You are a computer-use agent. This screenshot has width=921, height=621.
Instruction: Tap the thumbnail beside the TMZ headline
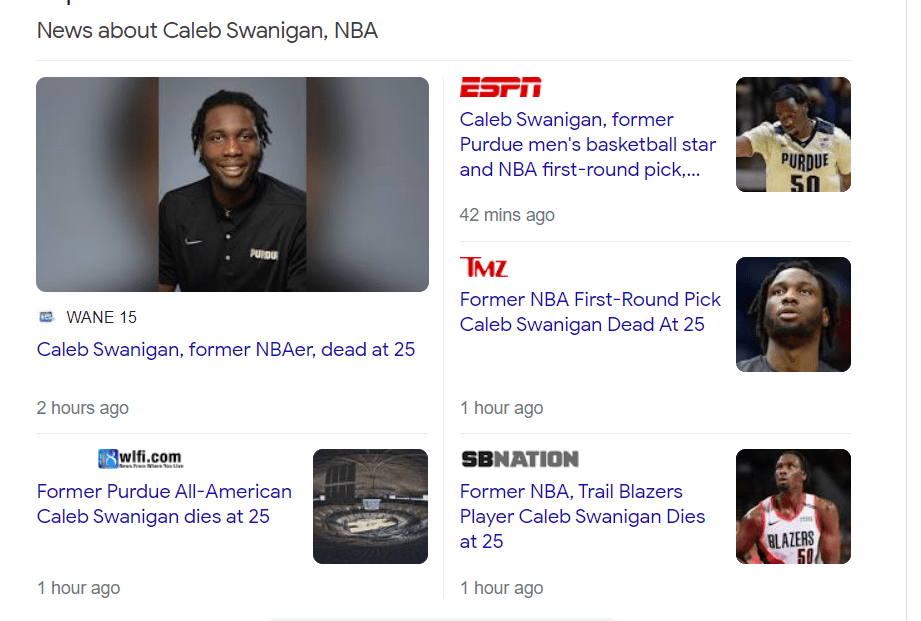tap(793, 314)
